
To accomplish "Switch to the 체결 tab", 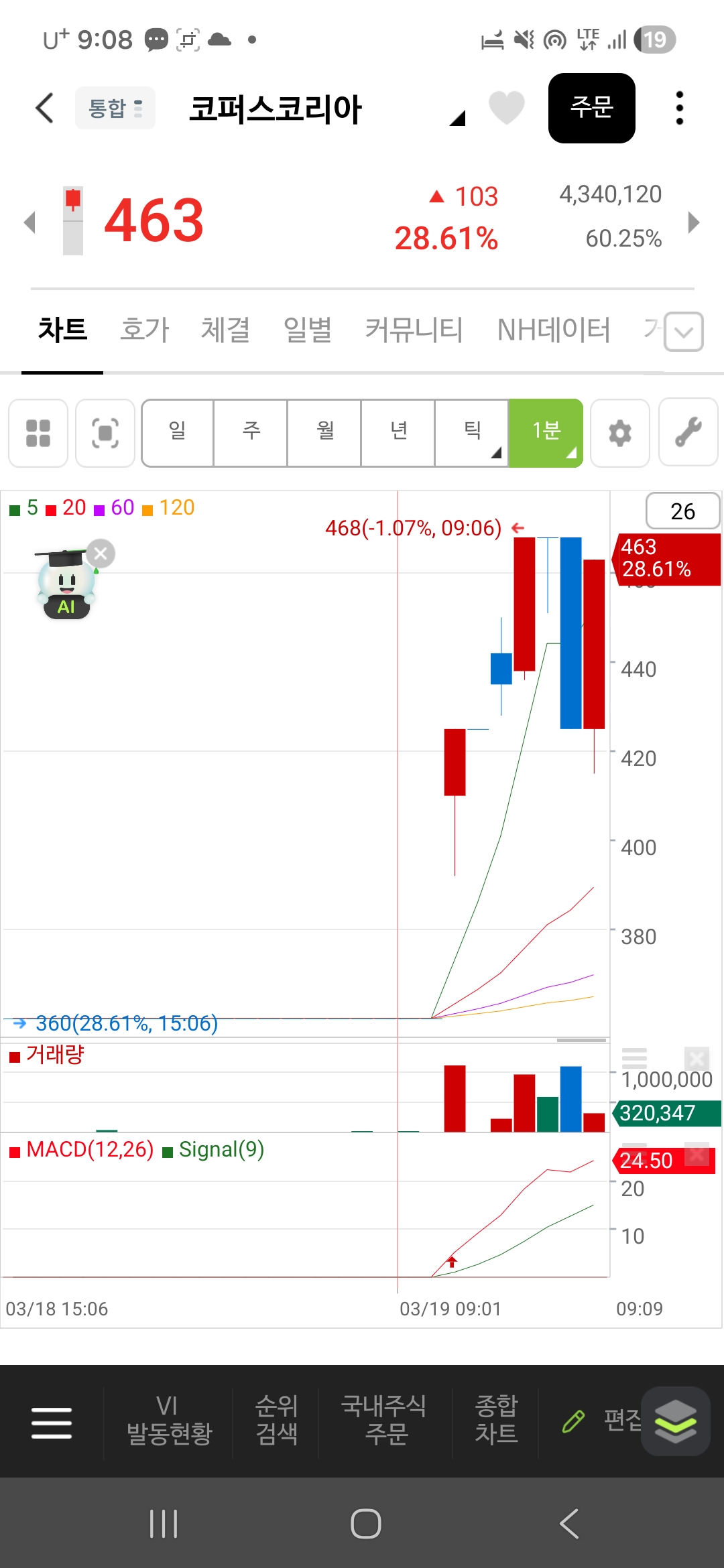I will [226, 330].
